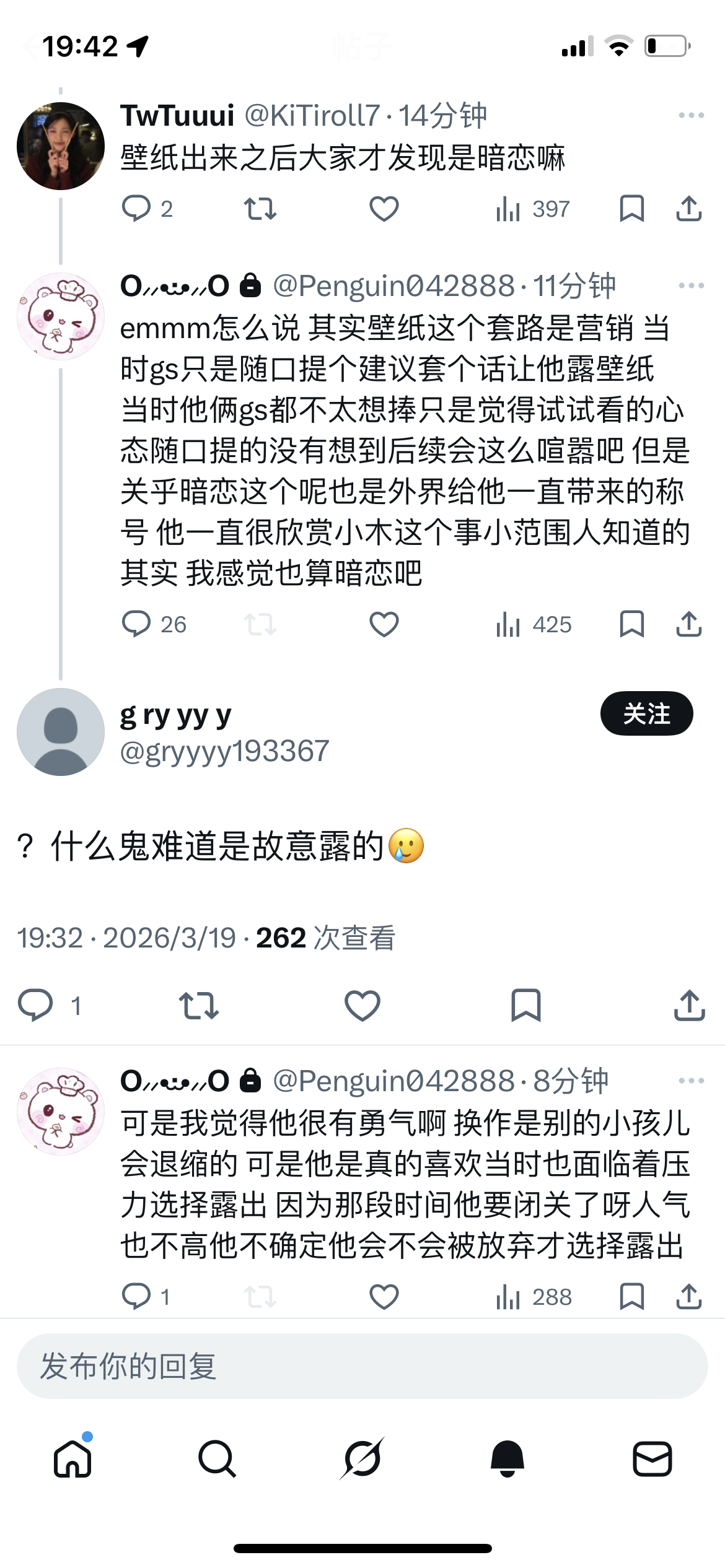Open g ry yy y's profile avatar
The width and height of the screenshot is (725, 1568).
tap(61, 732)
